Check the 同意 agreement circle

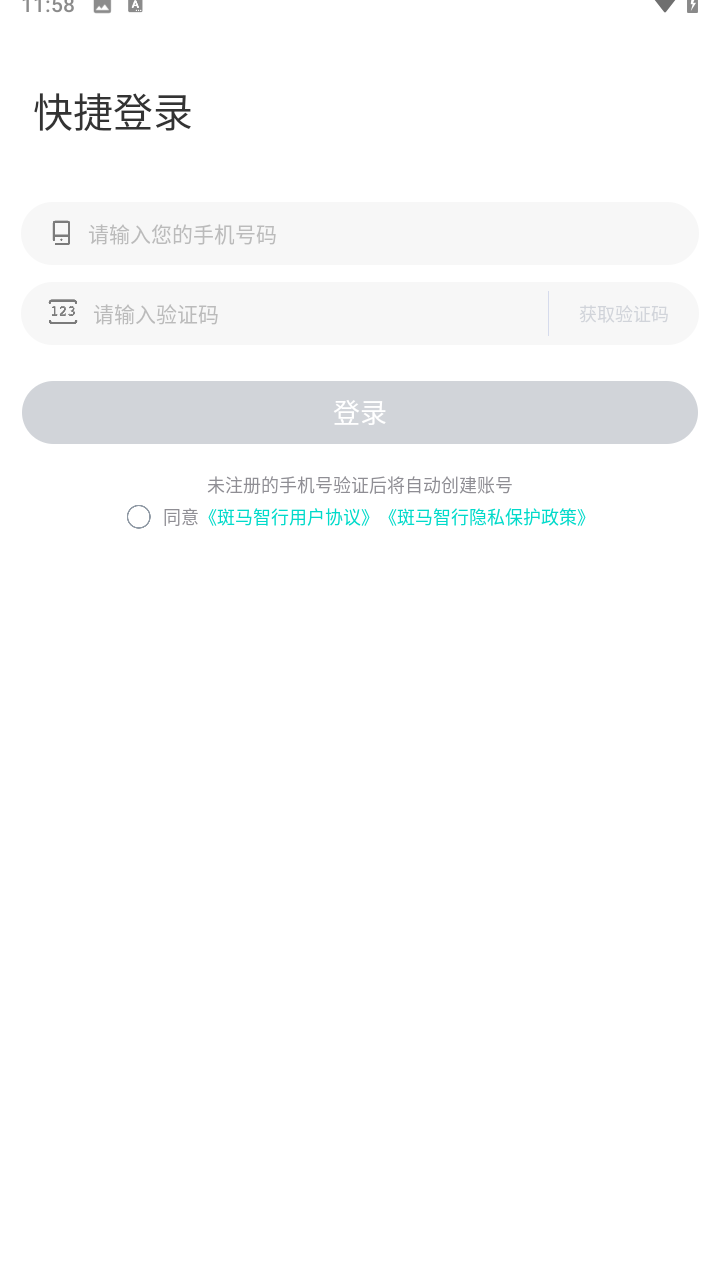pyautogui.click(x=139, y=517)
